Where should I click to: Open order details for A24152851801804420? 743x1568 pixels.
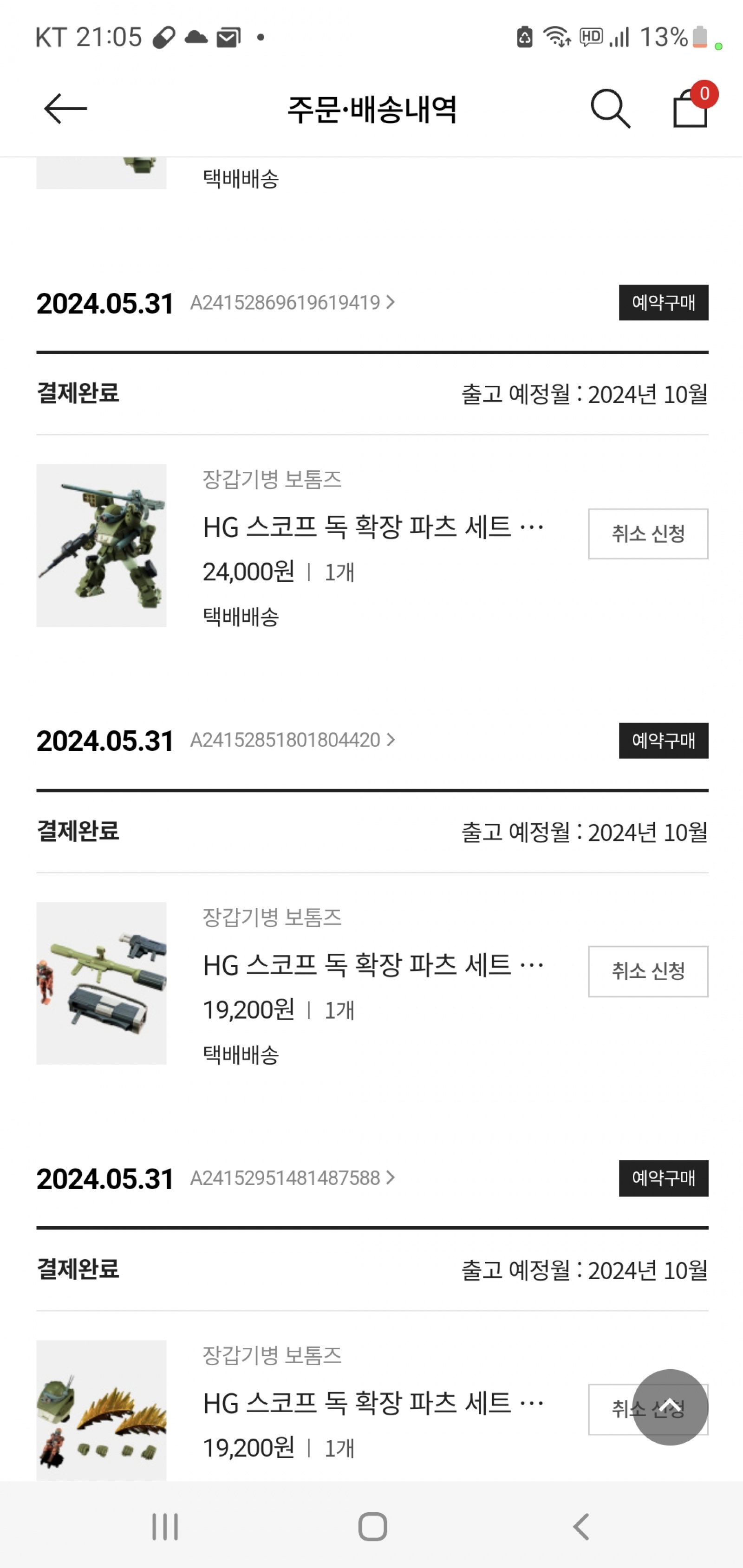[293, 740]
